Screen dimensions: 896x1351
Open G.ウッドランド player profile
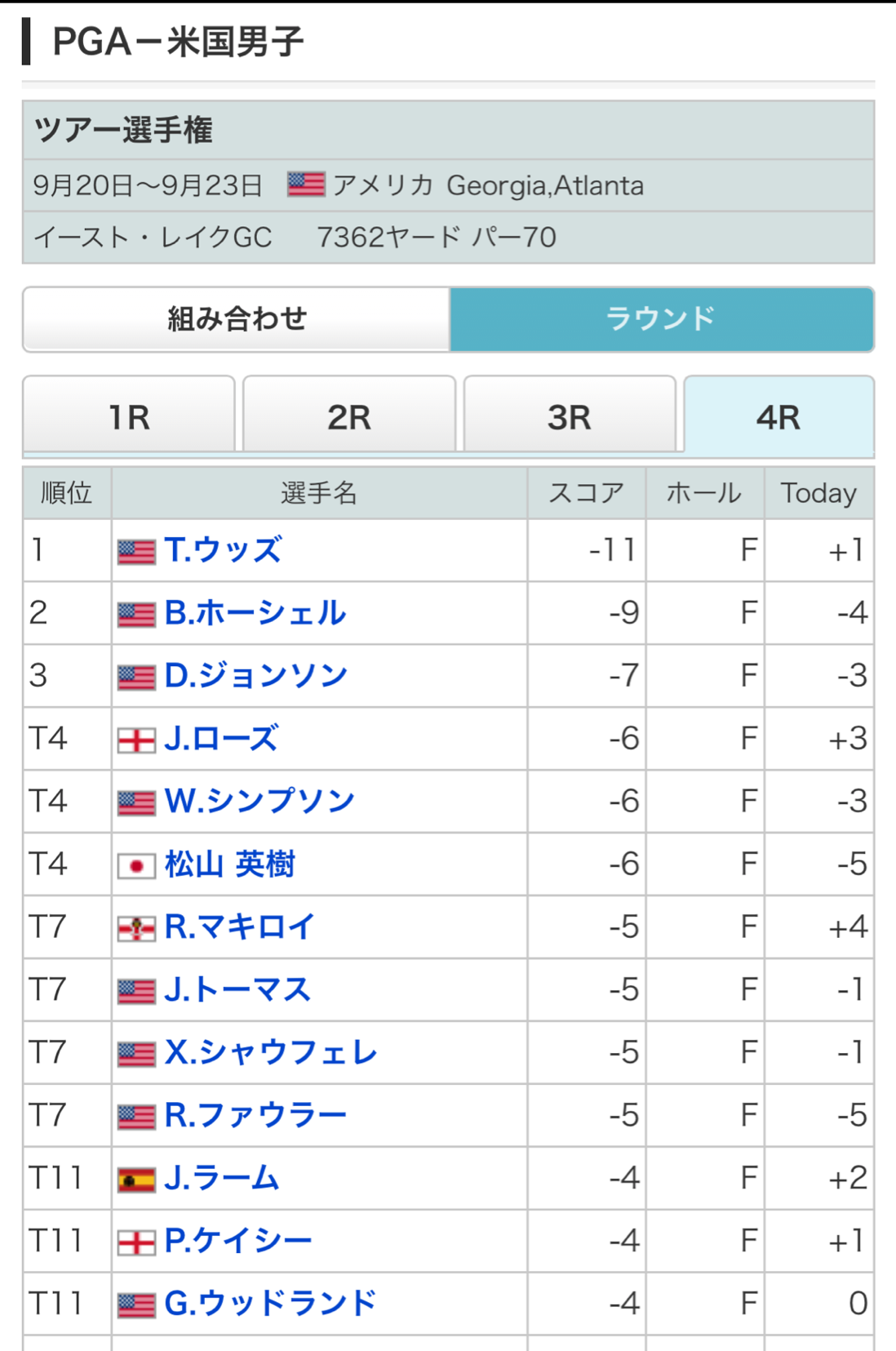(x=270, y=1304)
